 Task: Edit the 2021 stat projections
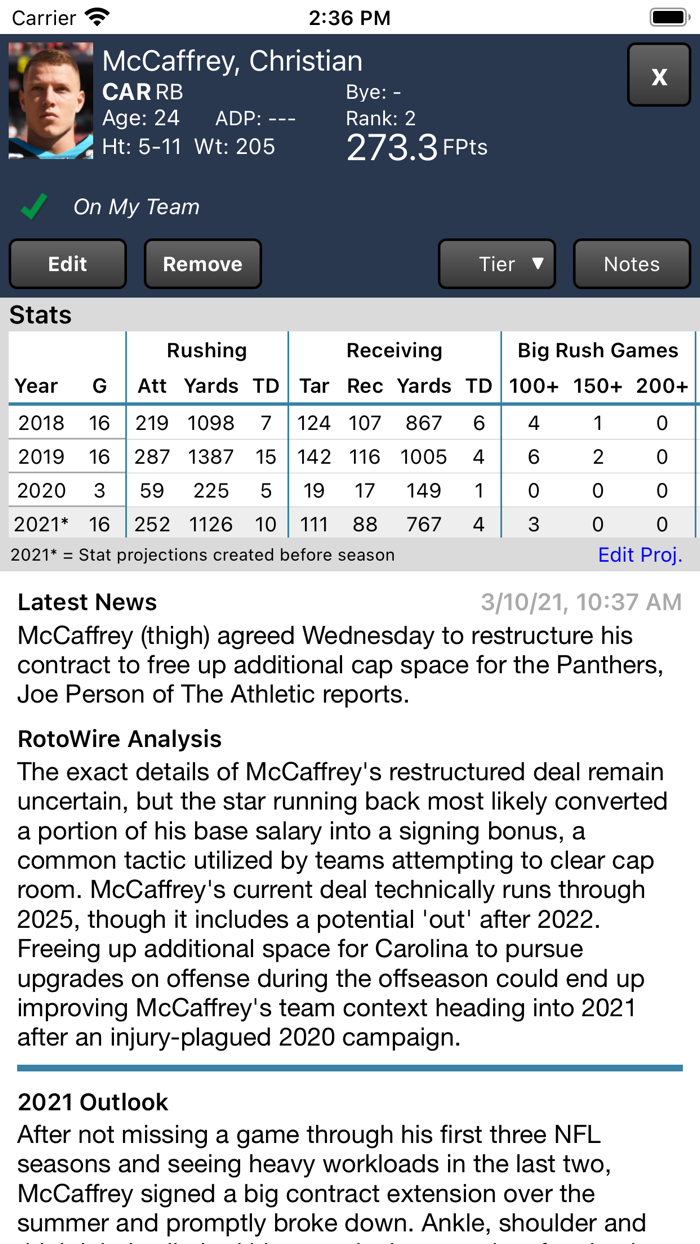click(640, 555)
